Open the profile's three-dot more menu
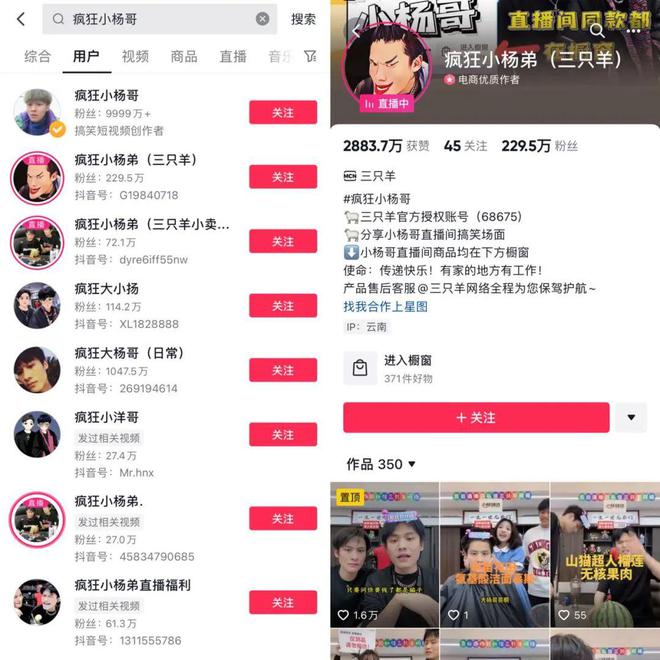 (x=633, y=31)
